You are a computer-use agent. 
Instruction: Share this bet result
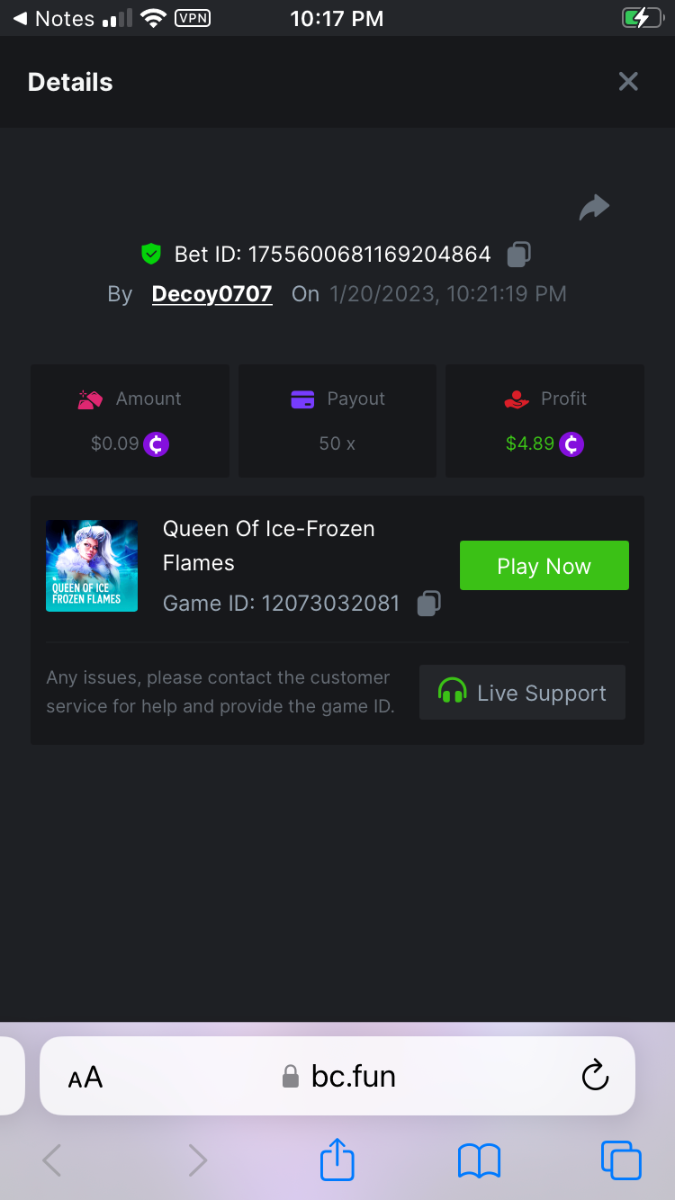[594, 207]
